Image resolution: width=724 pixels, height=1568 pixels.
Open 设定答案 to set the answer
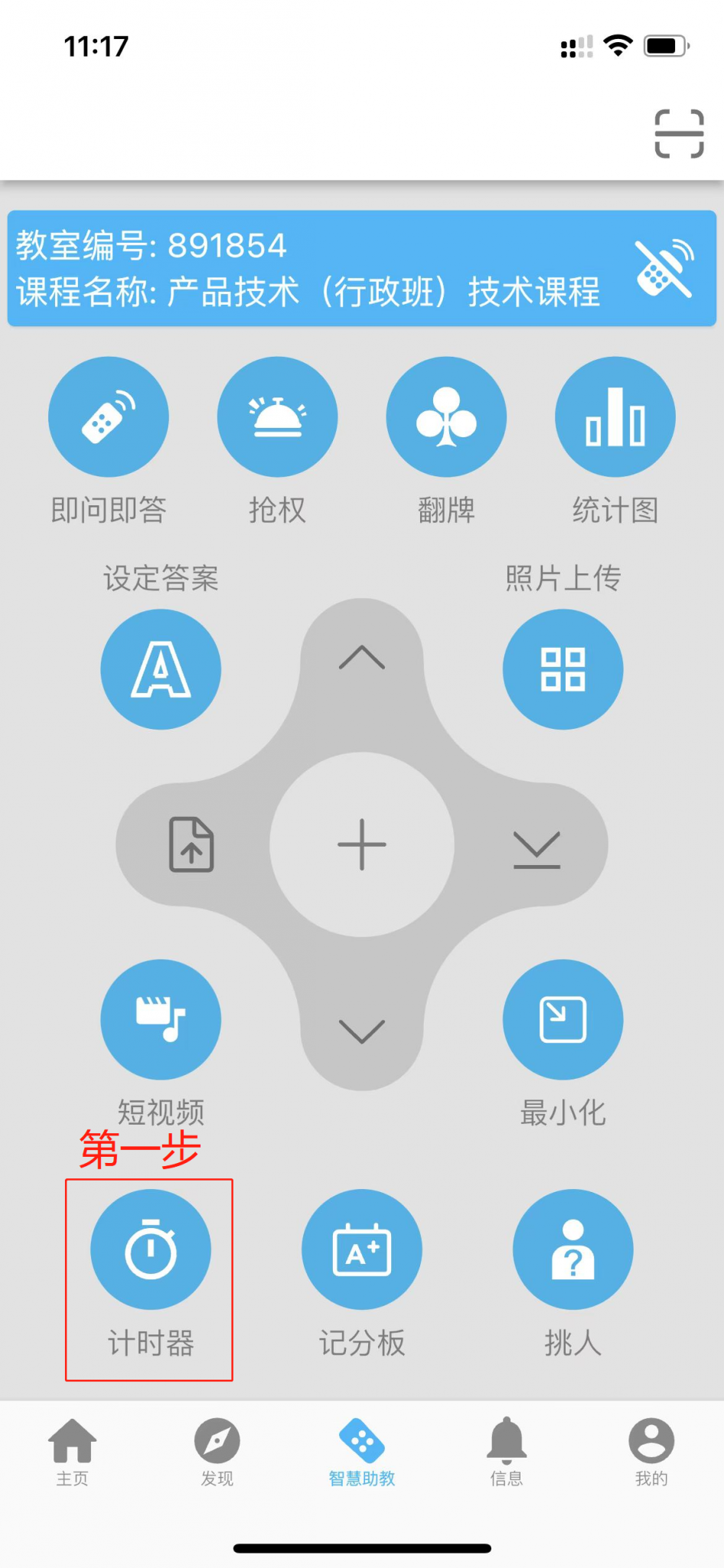(161, 669)
